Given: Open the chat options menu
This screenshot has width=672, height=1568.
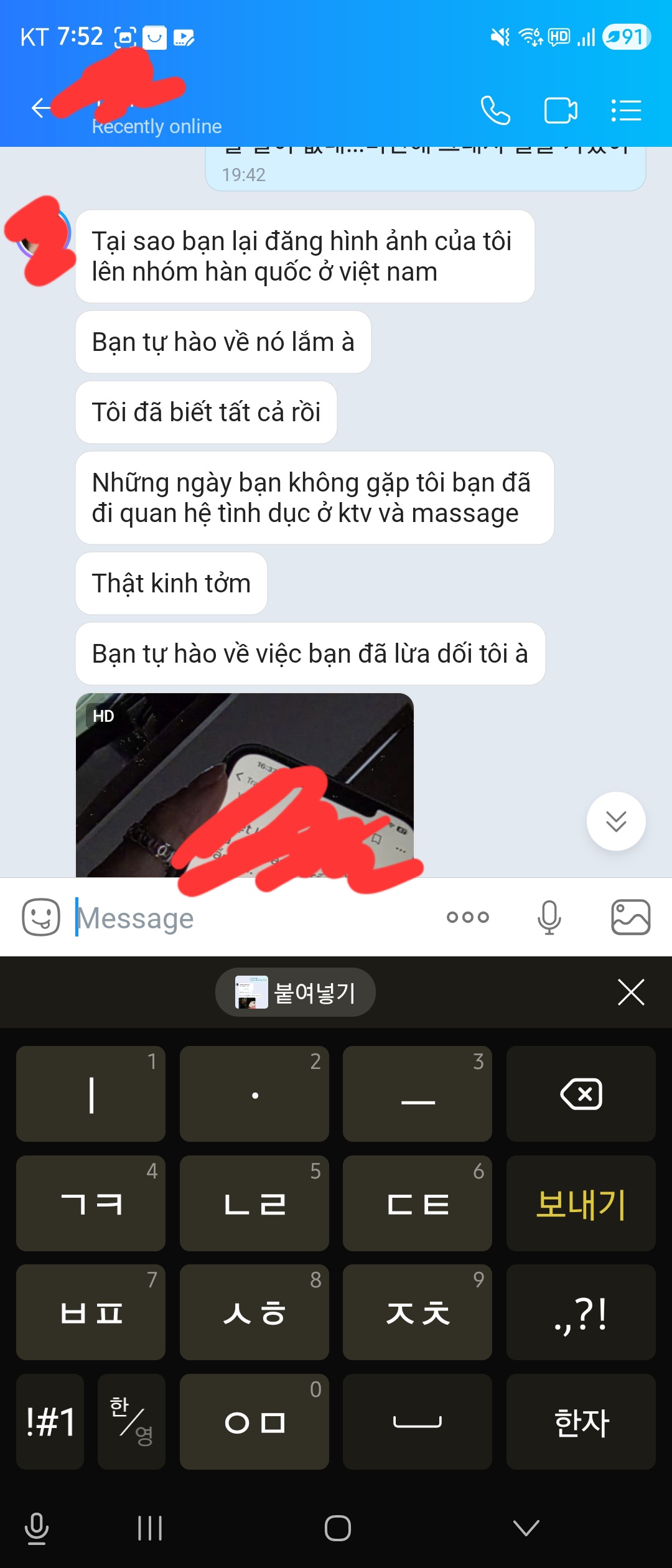Looking at the screenshot, I should pyautogui.click(x=626, y=111).
